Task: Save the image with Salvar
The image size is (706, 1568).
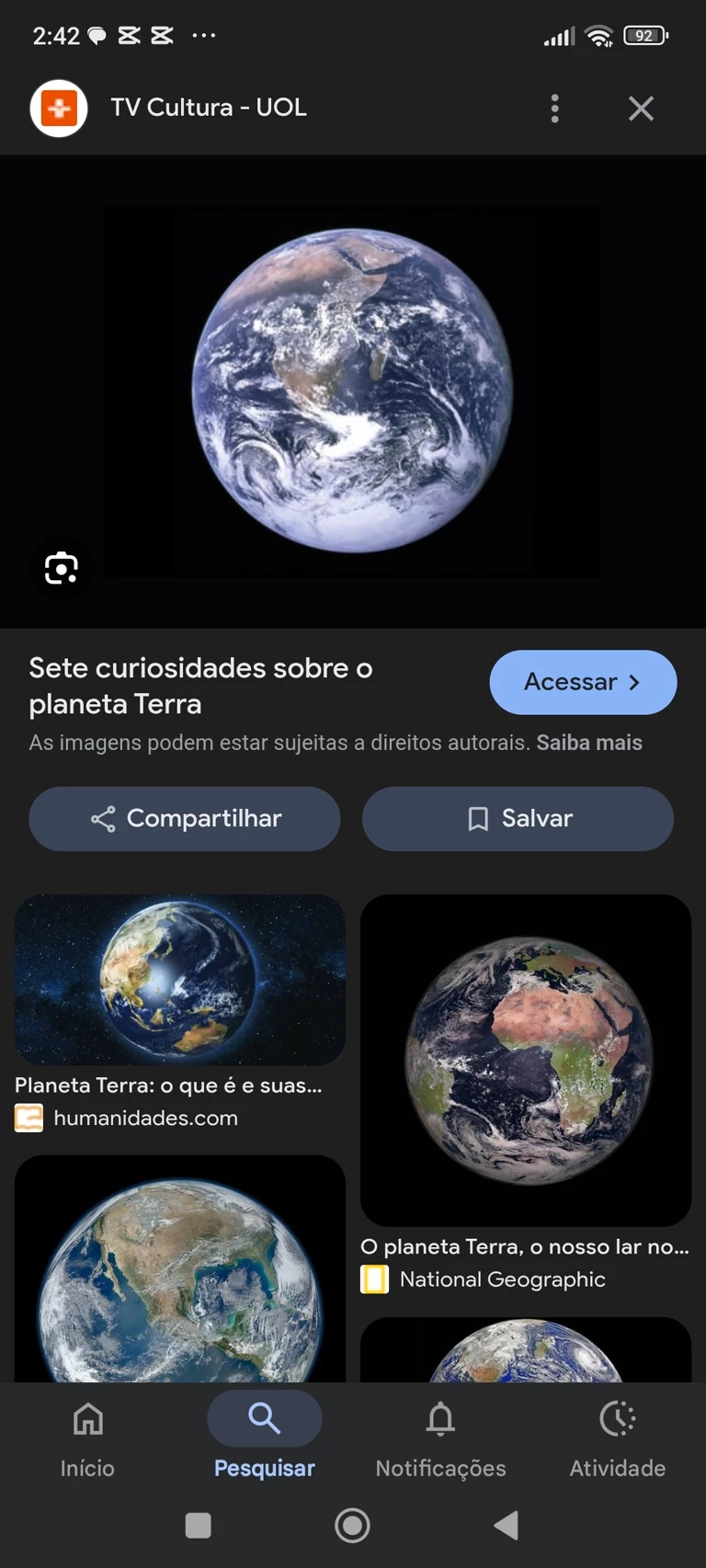Action: 518,818
